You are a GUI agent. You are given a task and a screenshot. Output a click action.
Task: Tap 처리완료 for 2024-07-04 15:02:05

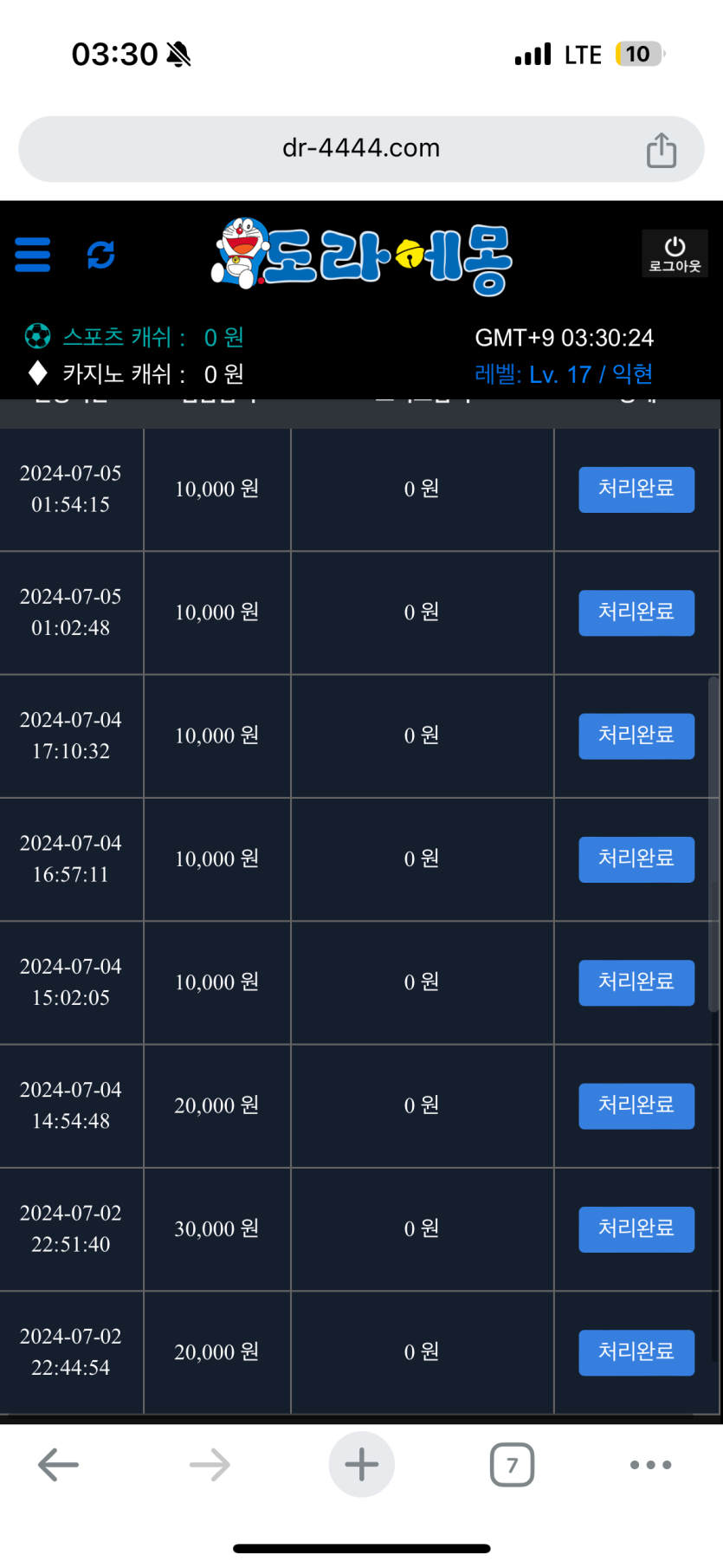[x=636, y=982]
